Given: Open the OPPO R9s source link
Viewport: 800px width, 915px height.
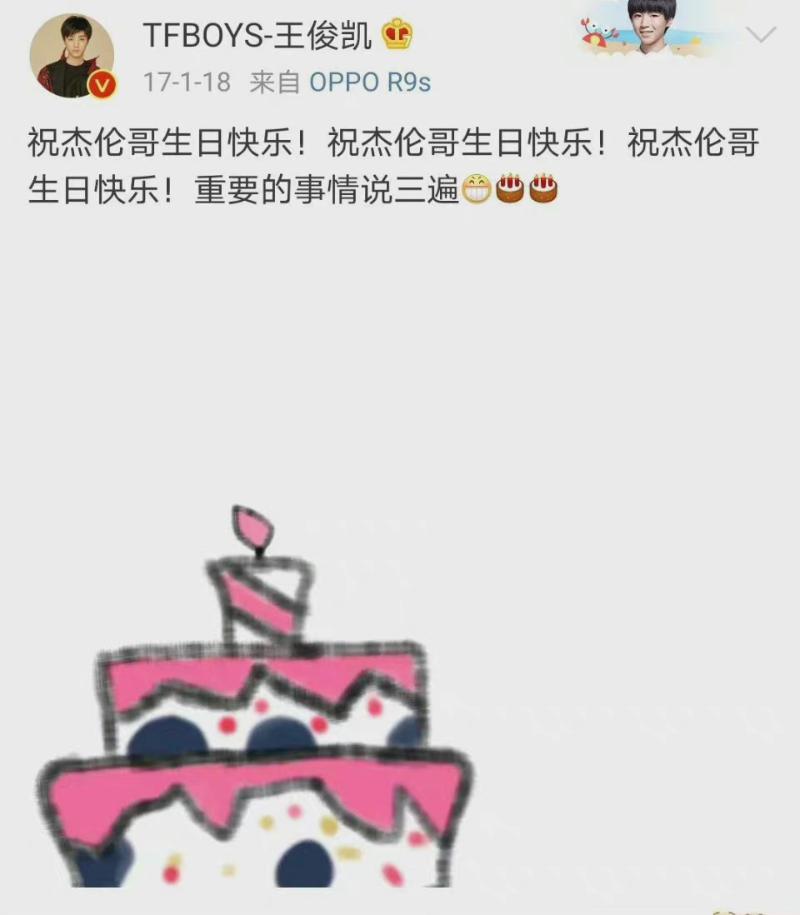Looking at the screenshot, I should [370, 82].
